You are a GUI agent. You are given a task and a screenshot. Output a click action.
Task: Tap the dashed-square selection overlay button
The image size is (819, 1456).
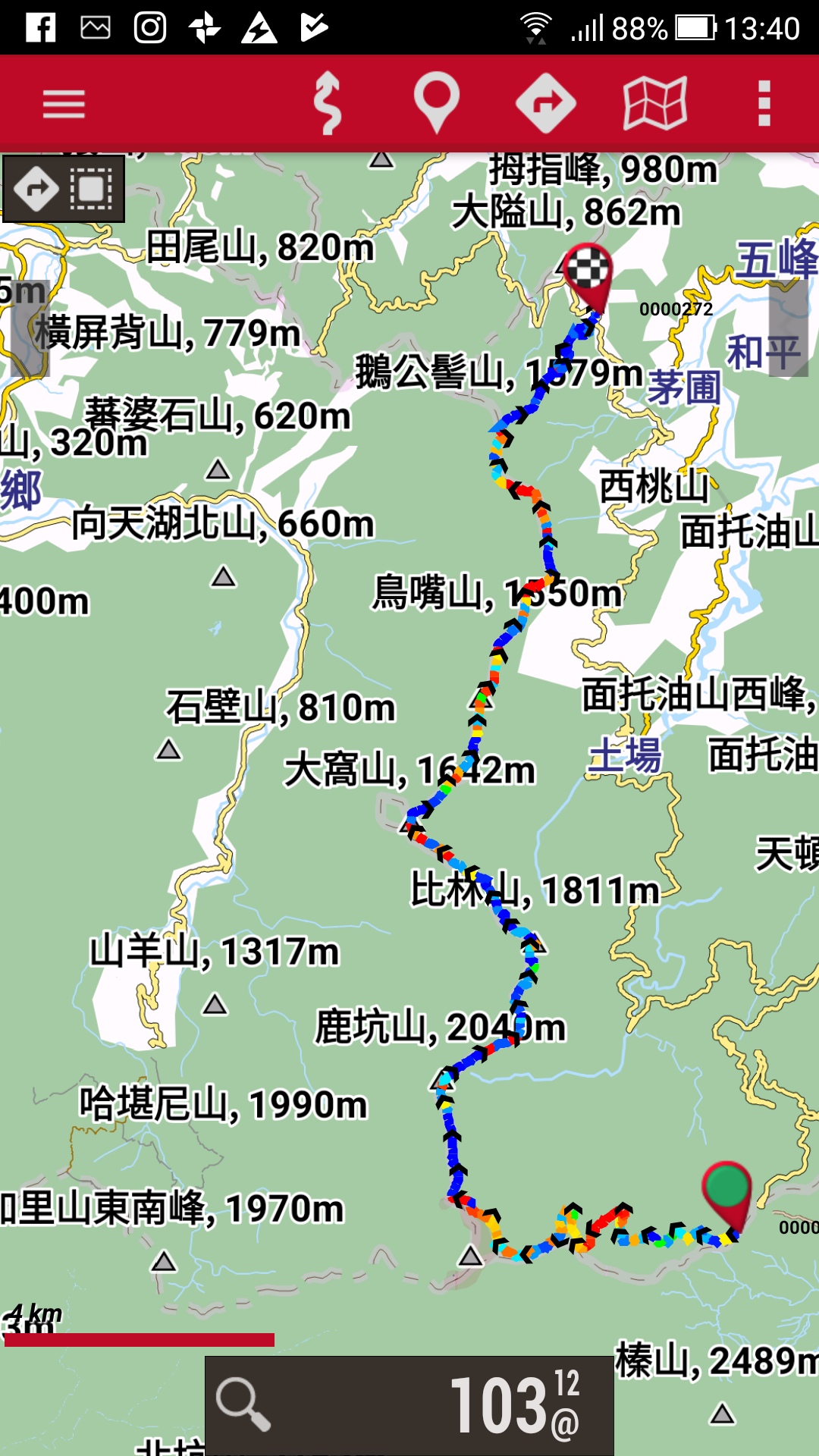point(92,189)
